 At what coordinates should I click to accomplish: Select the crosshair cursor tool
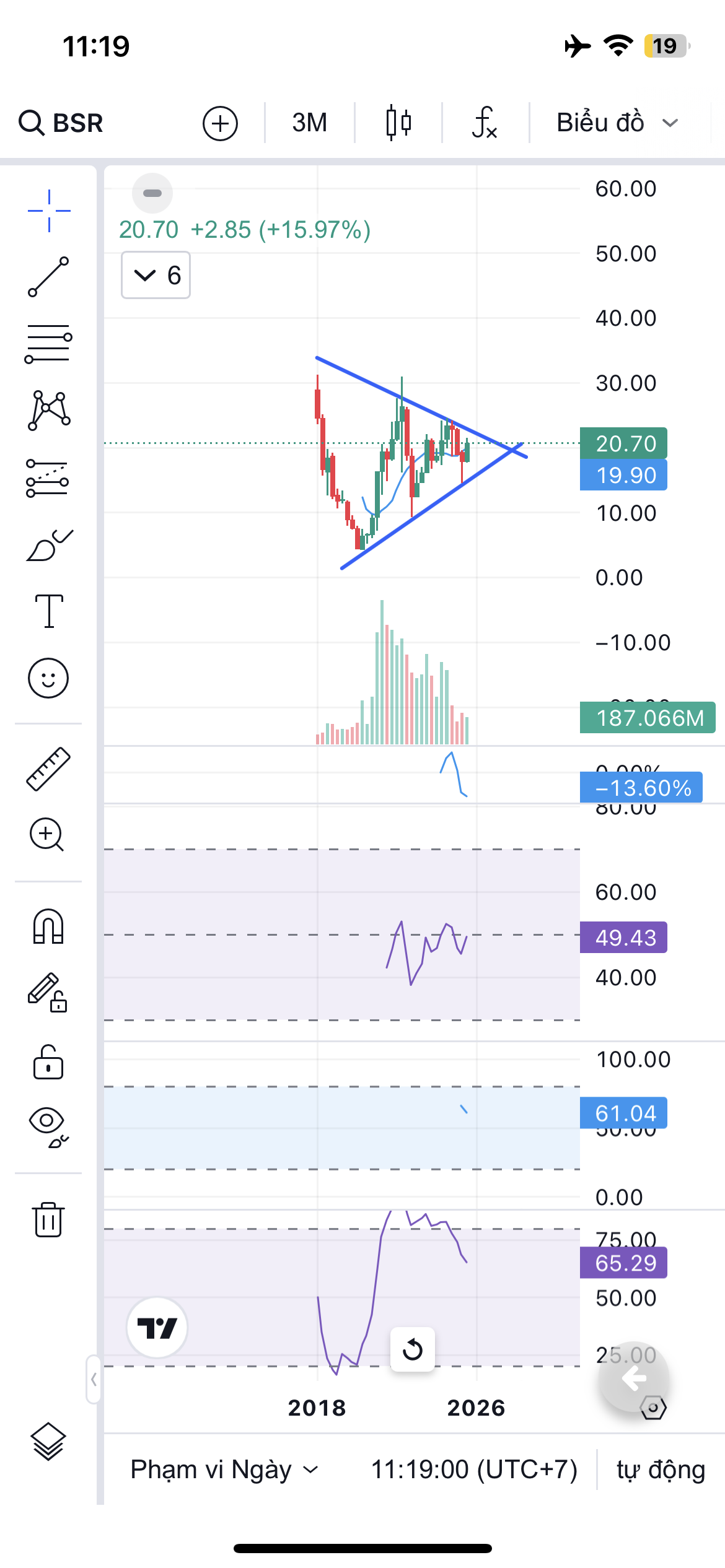tap(49, 211)
